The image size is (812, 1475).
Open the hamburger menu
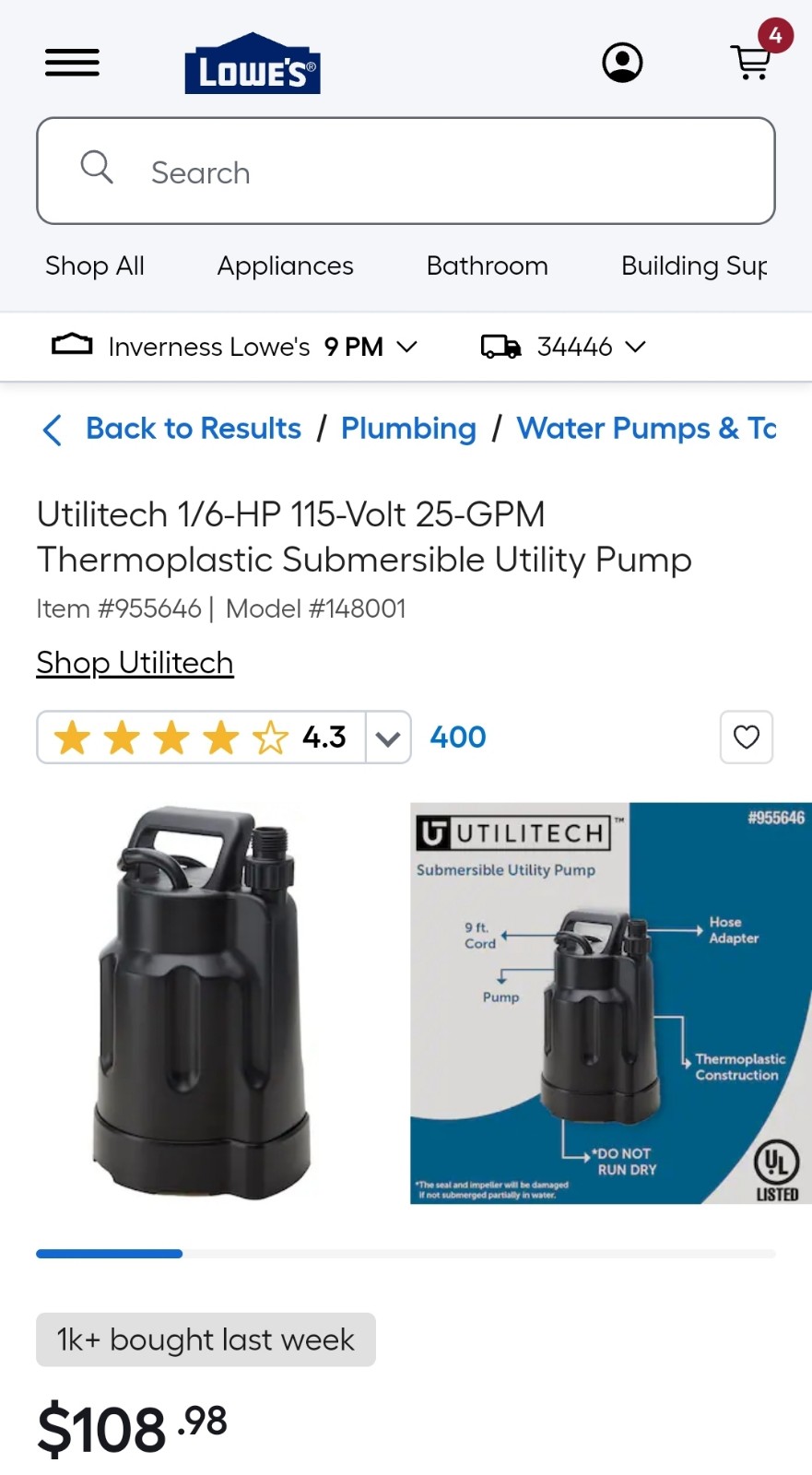point(72,63)
